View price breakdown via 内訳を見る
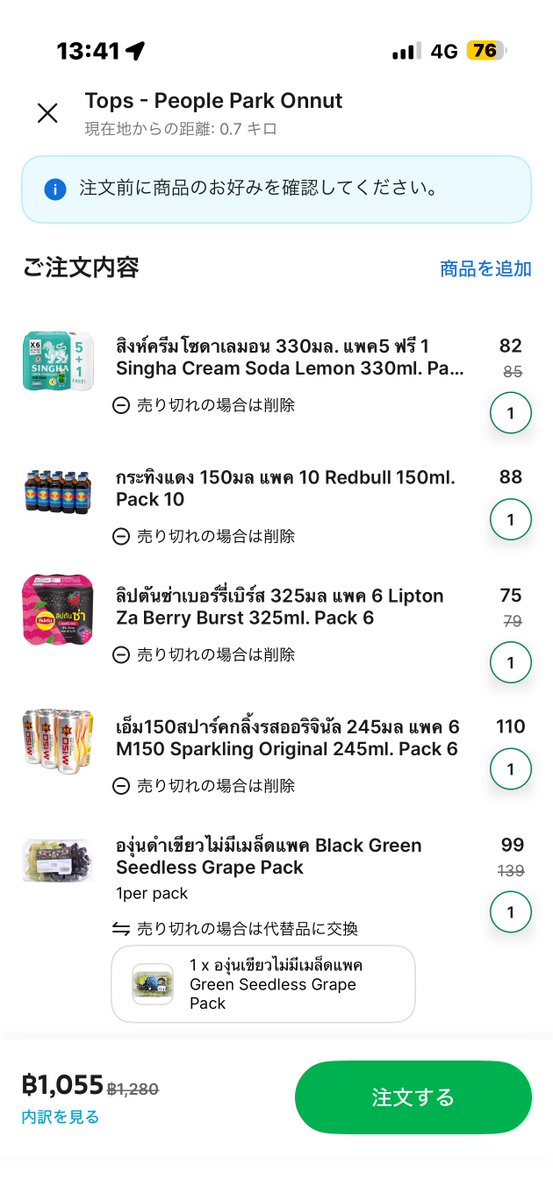553x1200 pixels. 60,1116
